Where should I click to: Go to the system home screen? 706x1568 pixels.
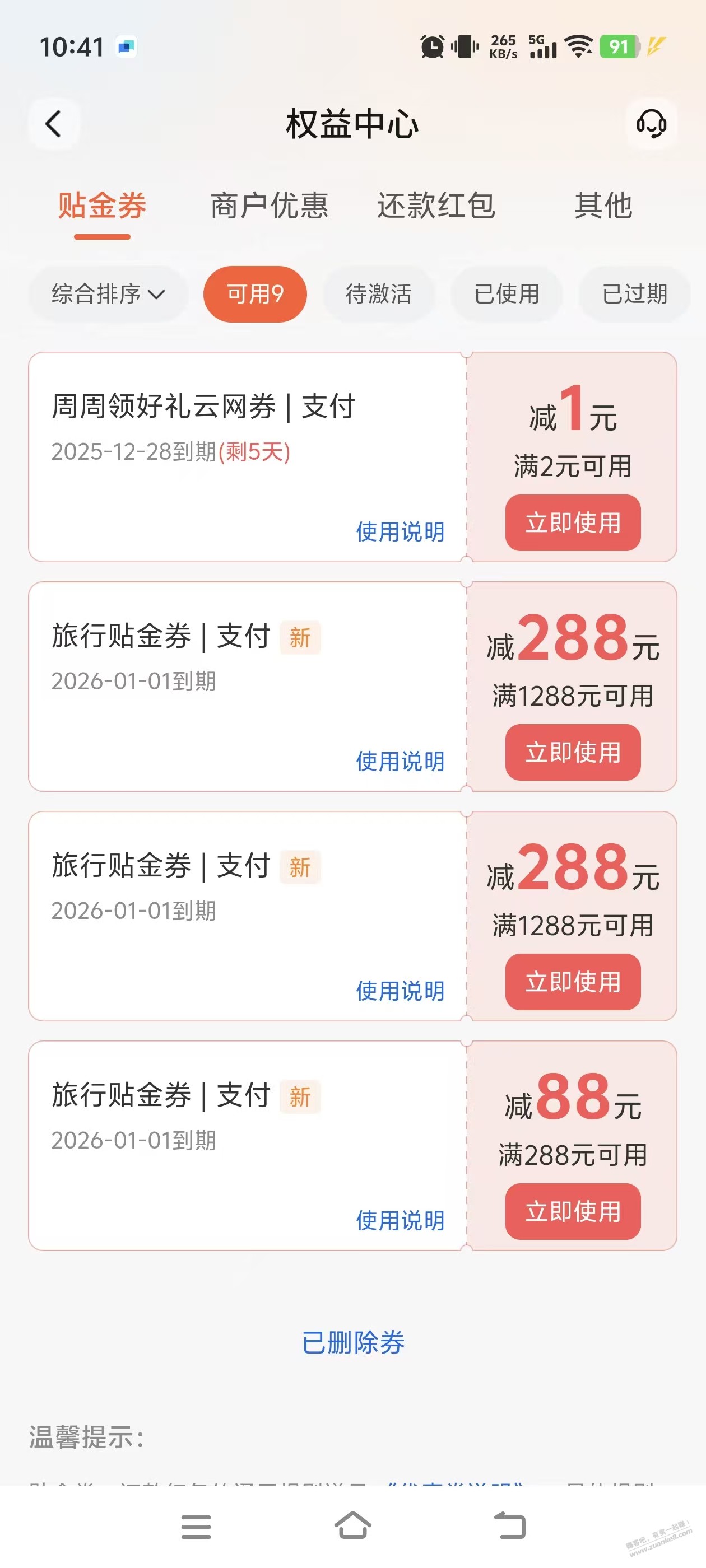352,1526
